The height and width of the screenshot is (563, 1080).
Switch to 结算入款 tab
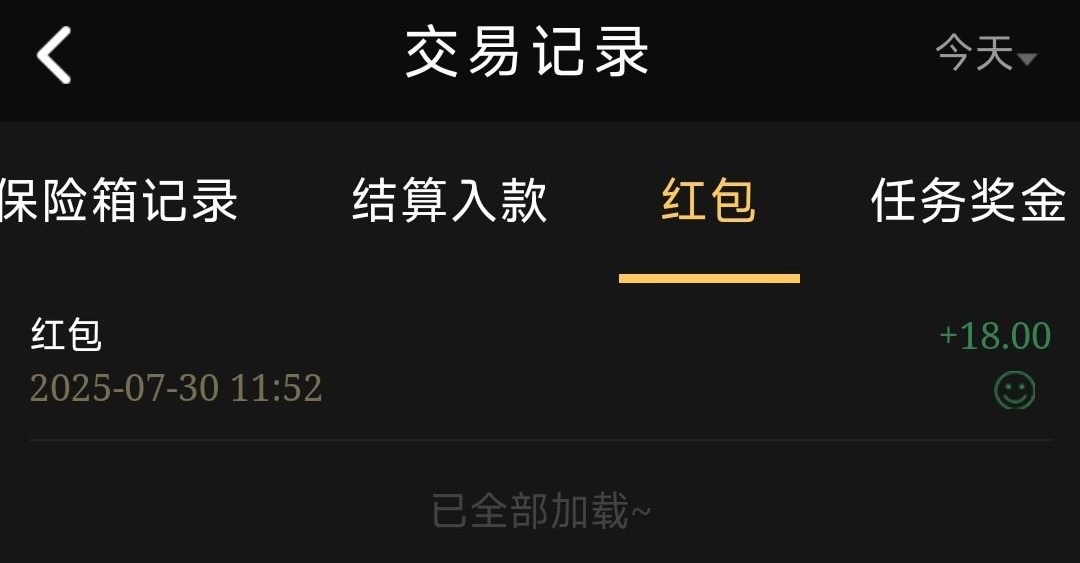(450, 201)
